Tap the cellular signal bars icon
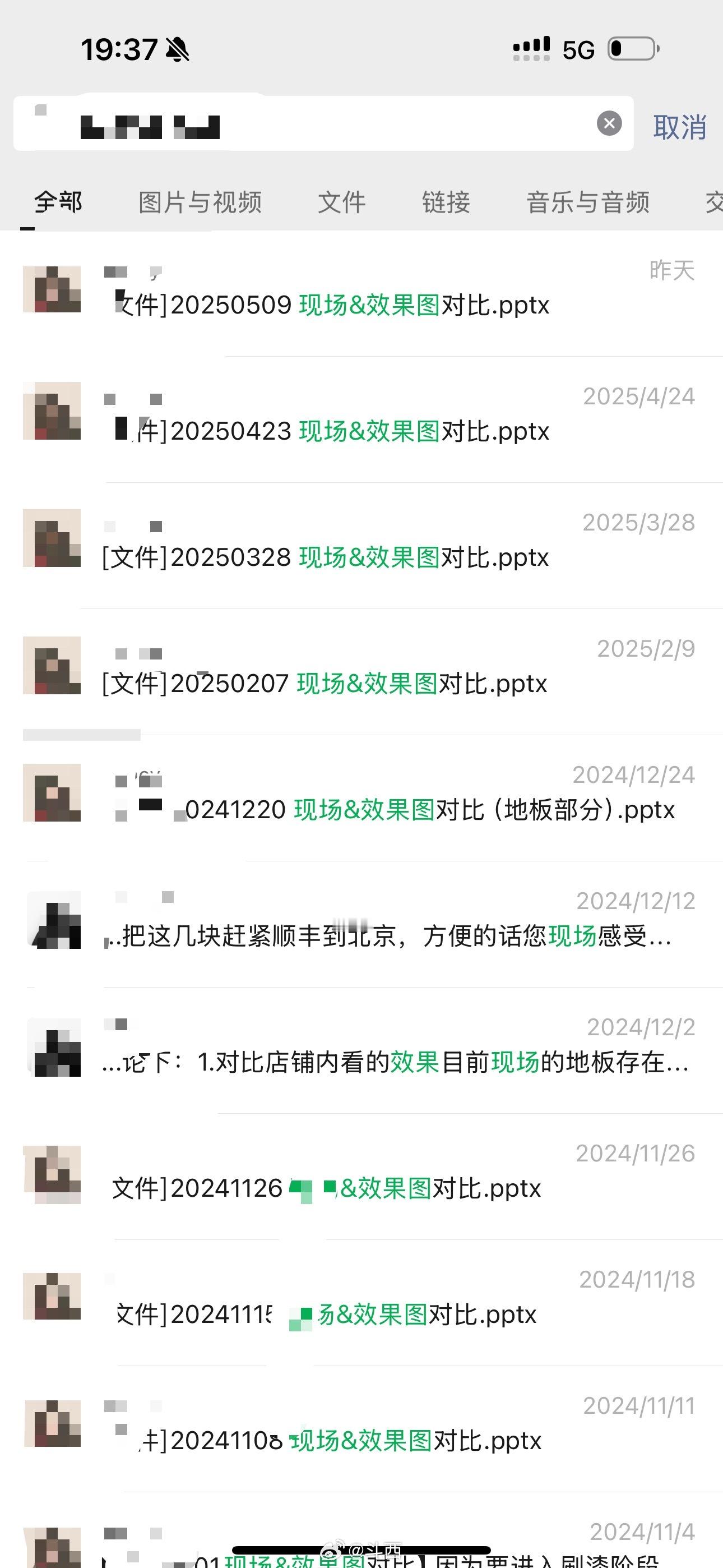 click(530, 47)
